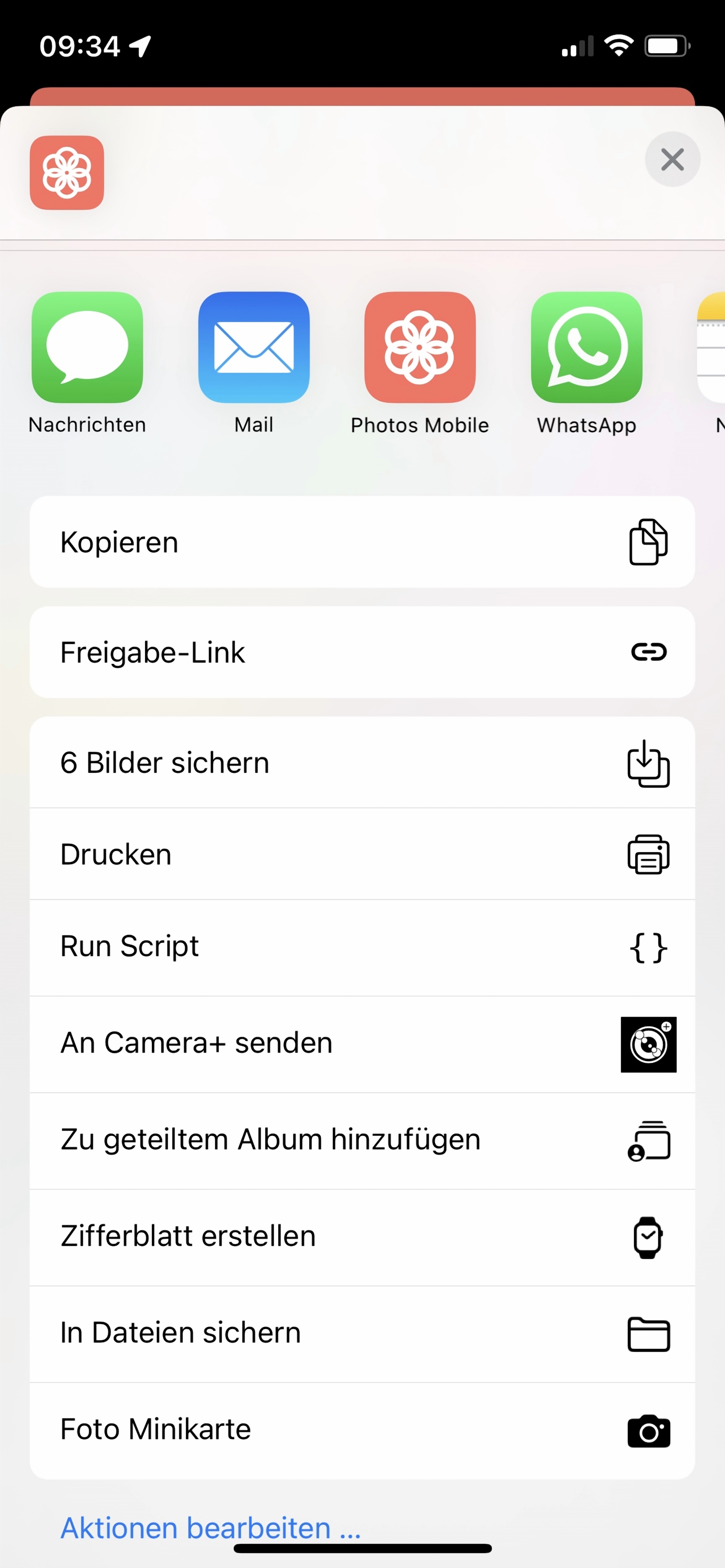725x1568 pixels.
Task: Open Aktionen bearbeiten link
Action: (211, 1528)
